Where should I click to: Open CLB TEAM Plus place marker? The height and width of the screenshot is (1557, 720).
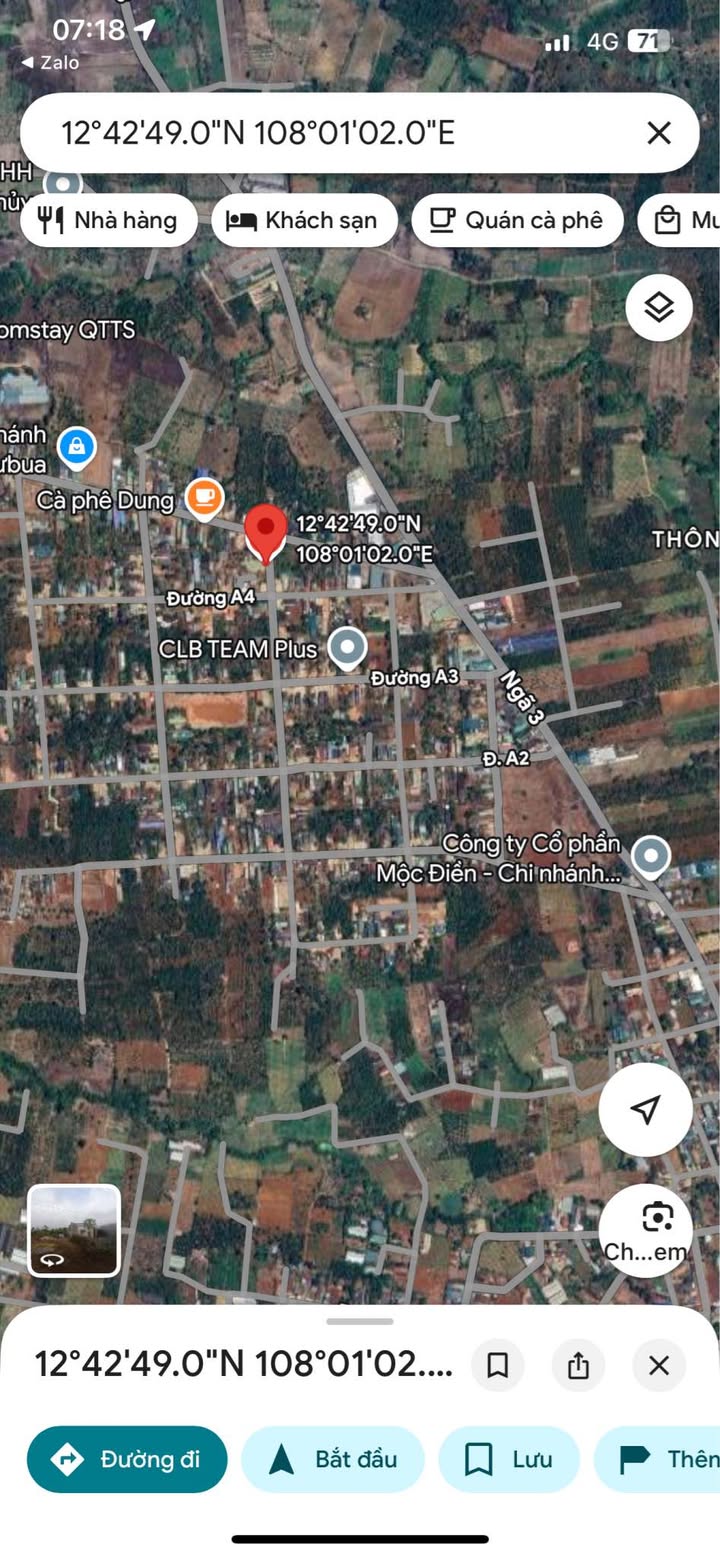347,648
